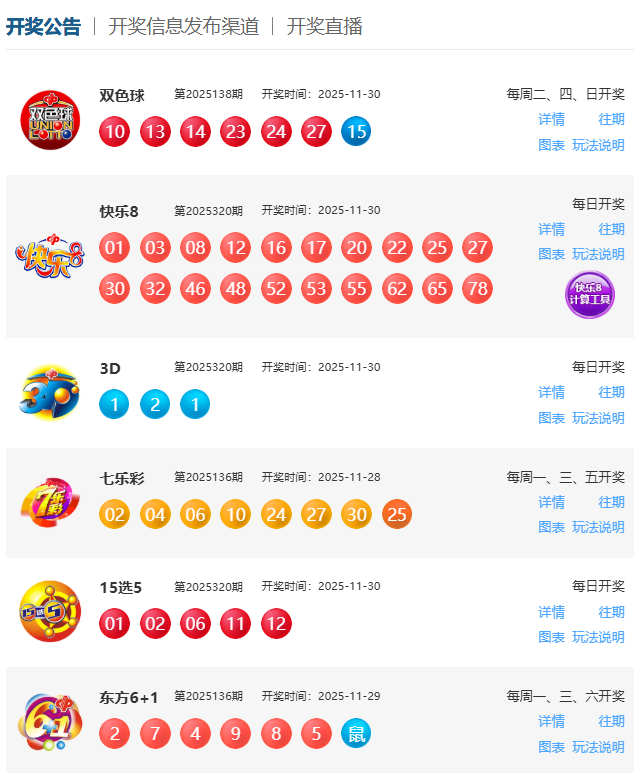Open 详情 for 双色球
Screen dimensions: 640x773
551,119
